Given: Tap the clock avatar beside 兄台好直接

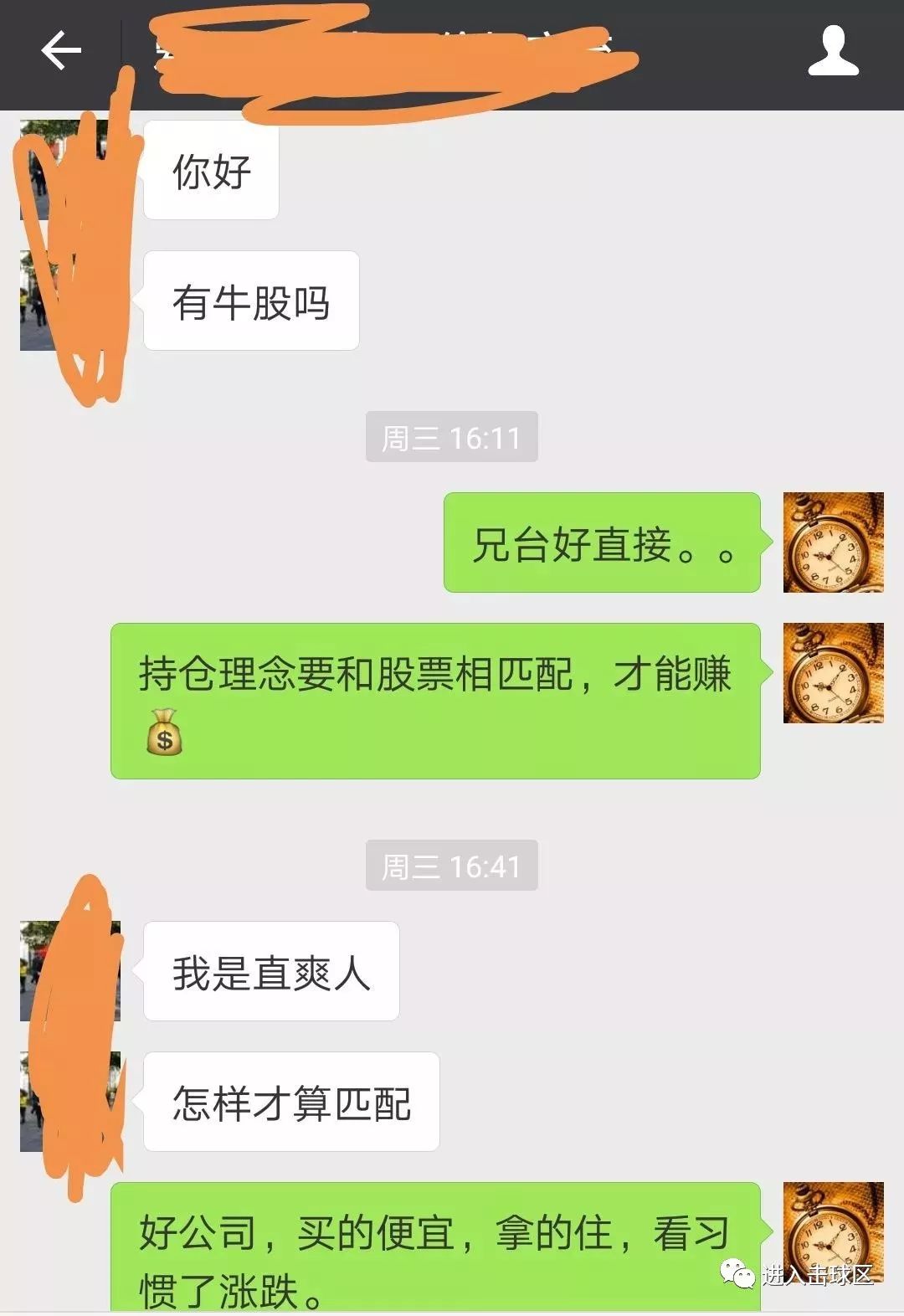Looking at the screenshot, I should (833, 542).
